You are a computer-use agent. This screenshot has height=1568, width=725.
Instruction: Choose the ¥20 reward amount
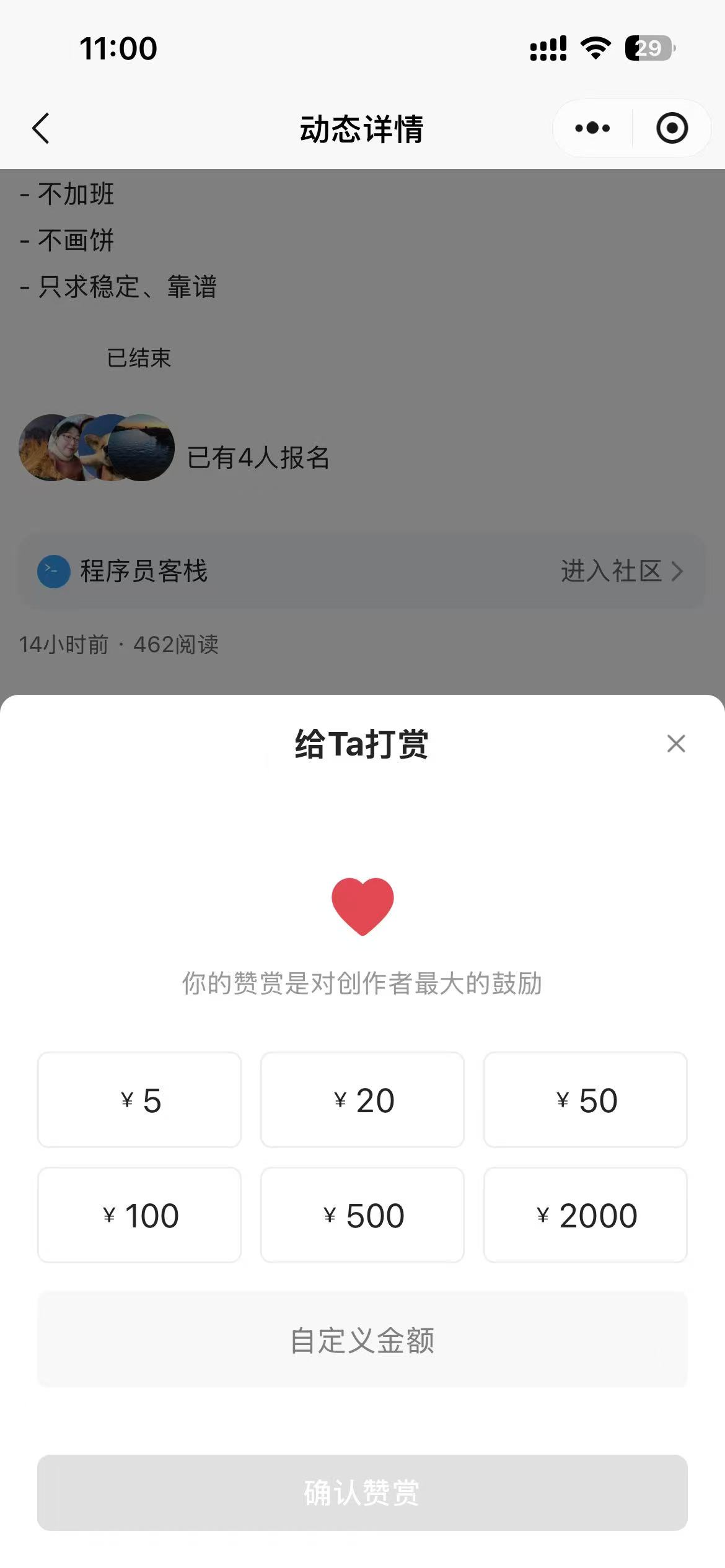click(x=362, y=1100)
